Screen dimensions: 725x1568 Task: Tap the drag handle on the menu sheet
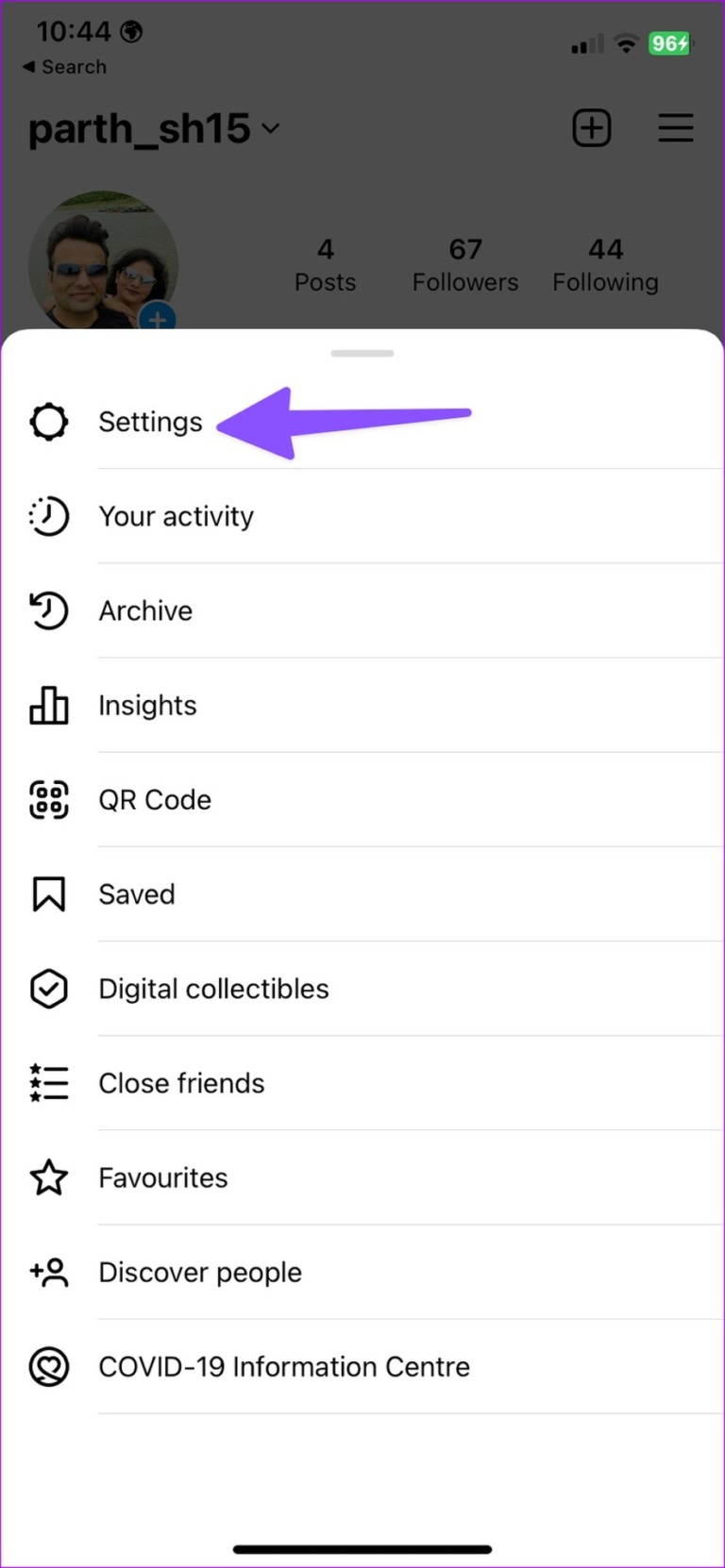point(362,354)
